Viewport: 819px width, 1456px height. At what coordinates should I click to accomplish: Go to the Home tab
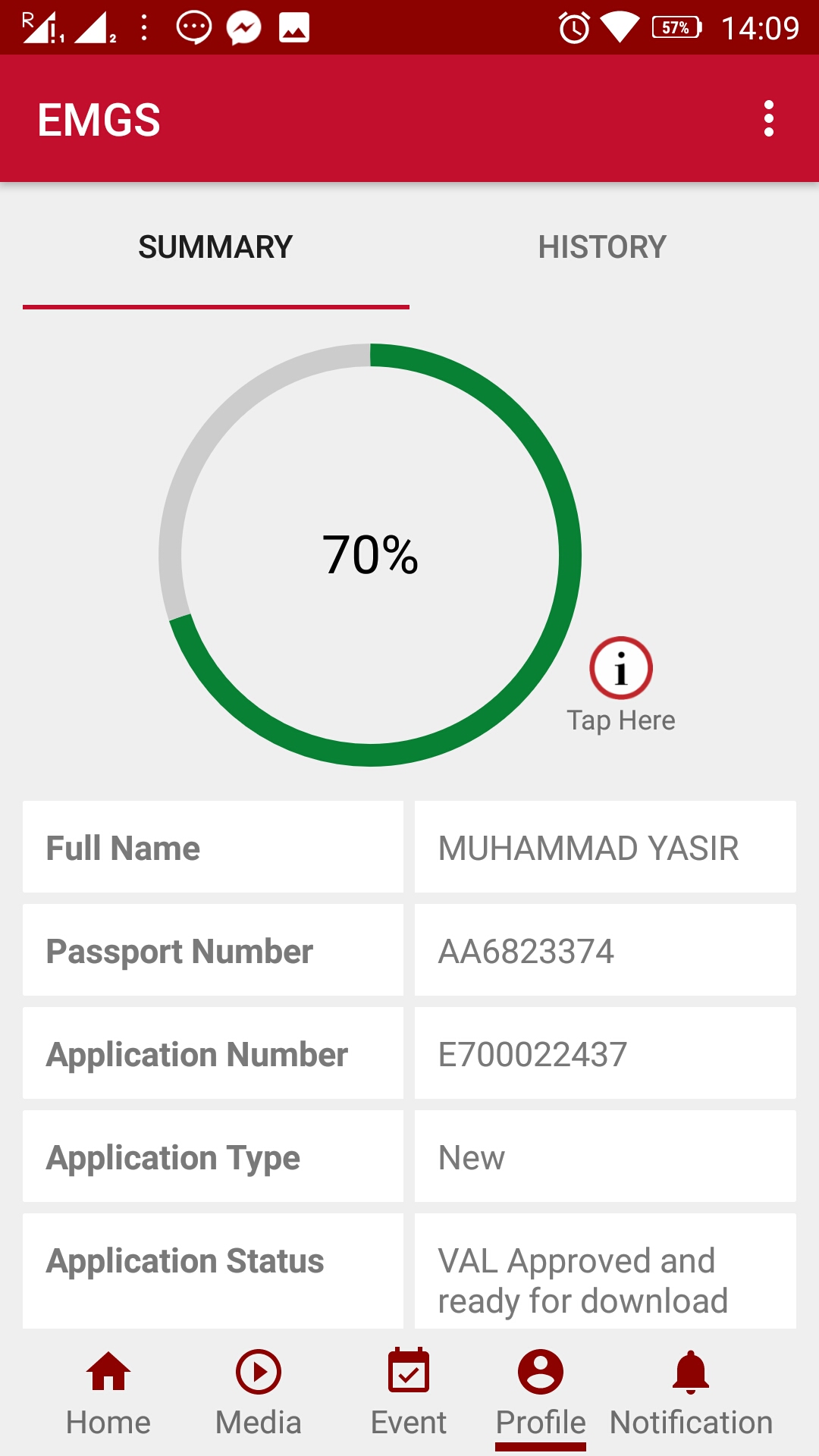coord(108,1392)
